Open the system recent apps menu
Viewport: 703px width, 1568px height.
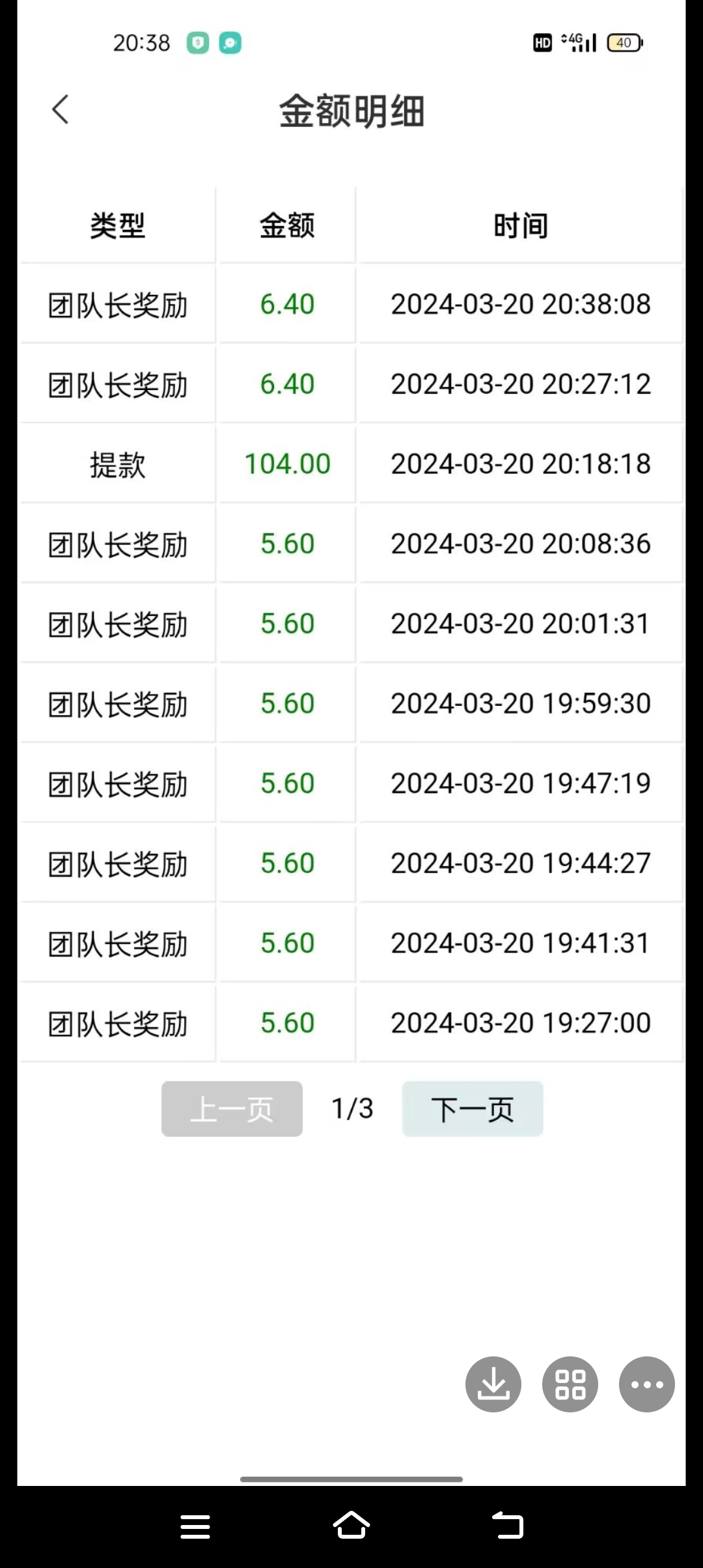click(x=195, y=1526)
